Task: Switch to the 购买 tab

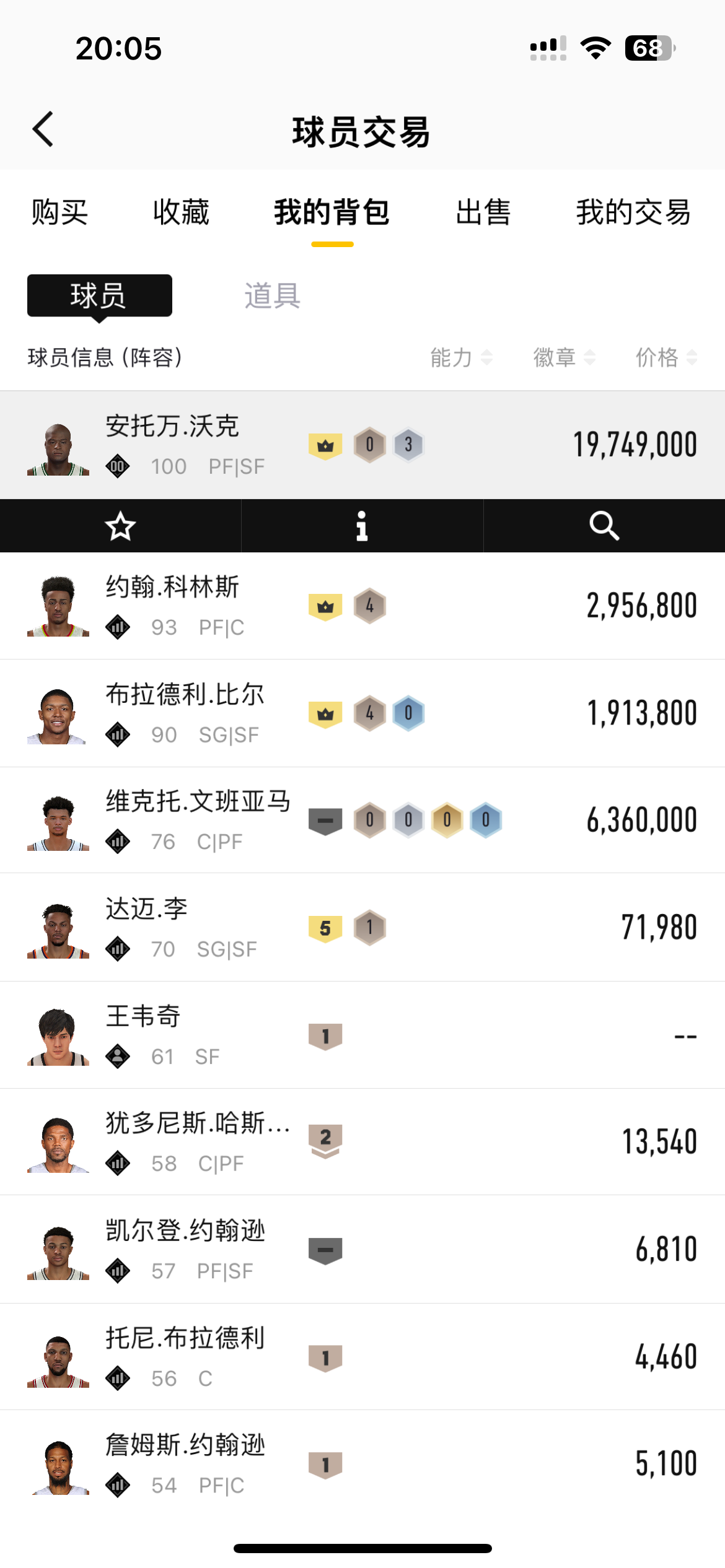Action: (59, 212)
